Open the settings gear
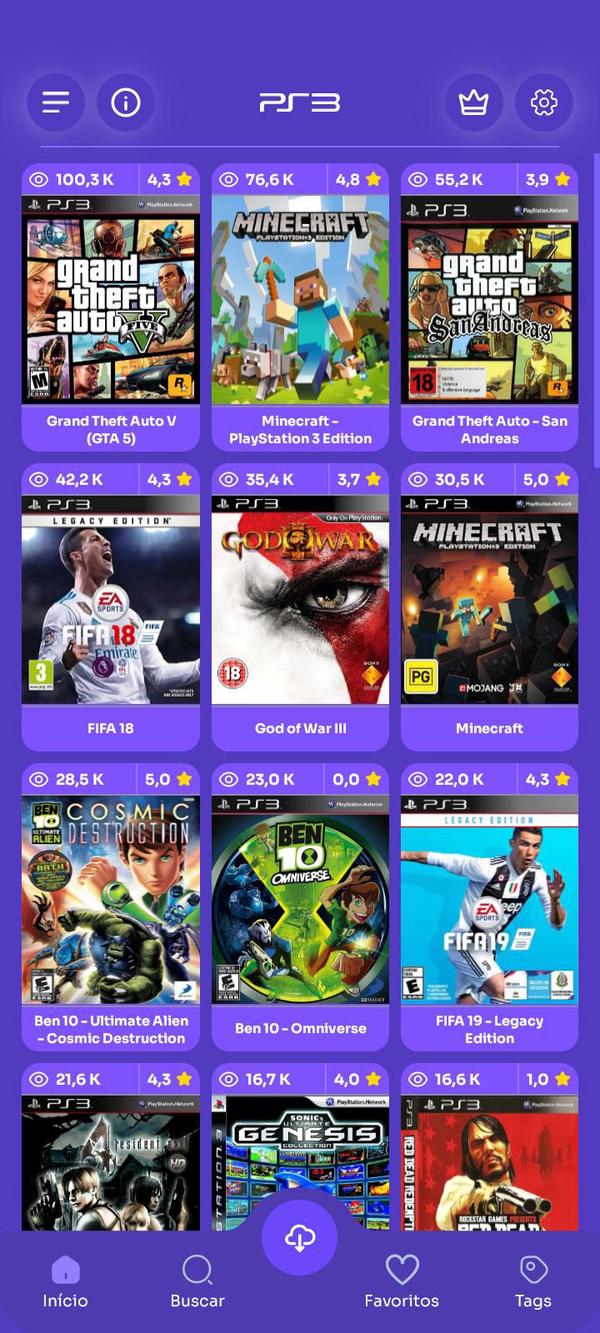This screenshot has width=600, height=1333. pos(544,102)
